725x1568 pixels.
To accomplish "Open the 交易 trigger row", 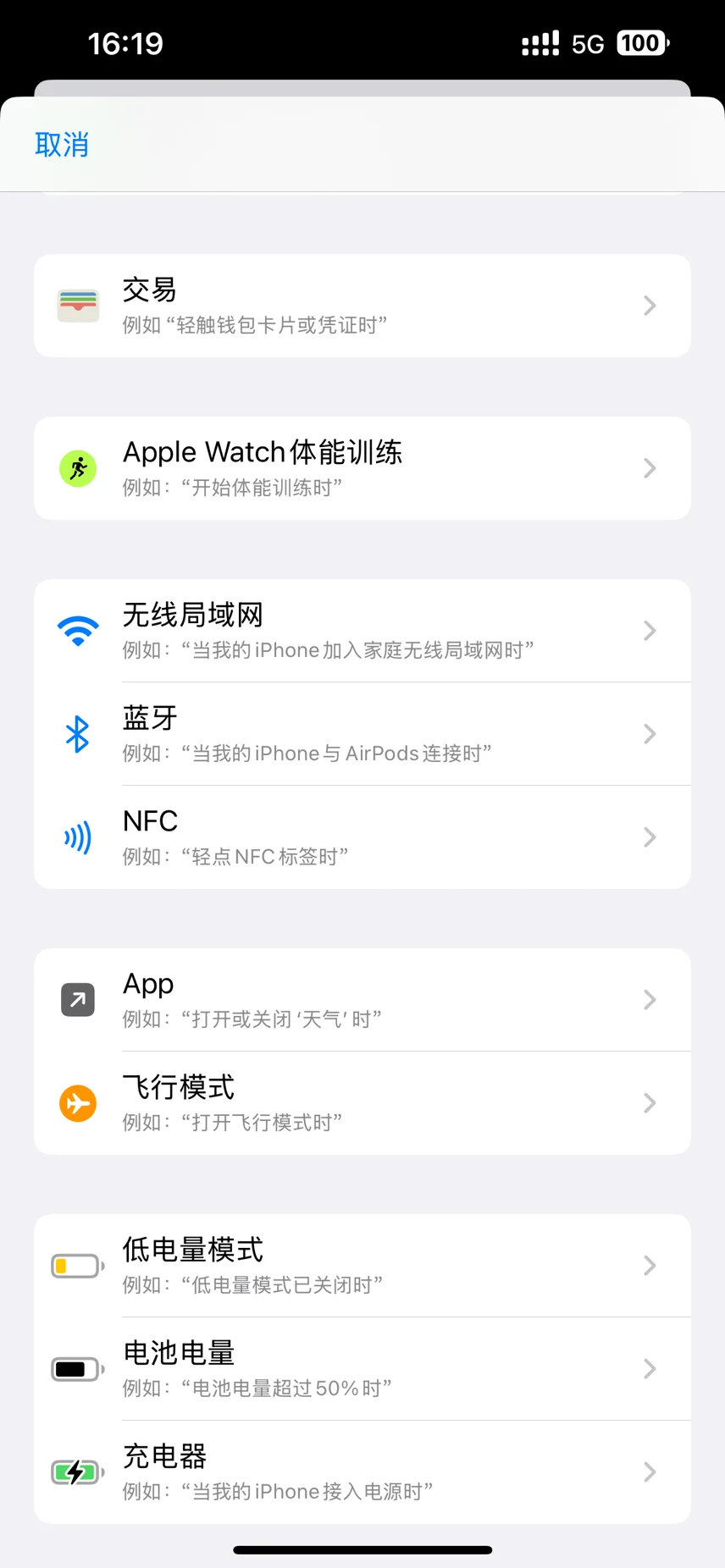I will click(x=362, y=306).
